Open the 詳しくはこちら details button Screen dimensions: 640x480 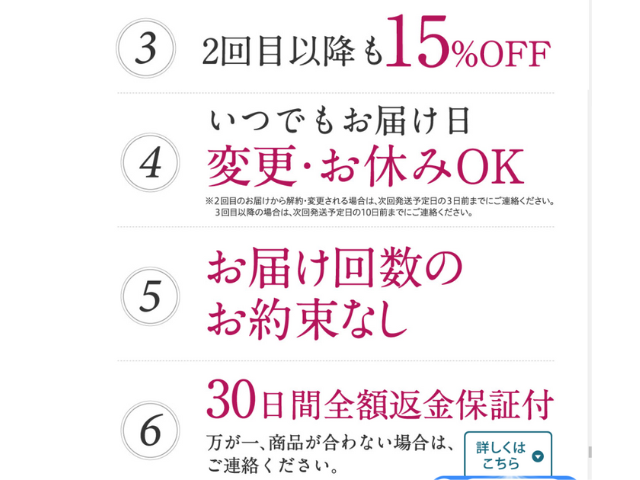(x=508, y=456)
